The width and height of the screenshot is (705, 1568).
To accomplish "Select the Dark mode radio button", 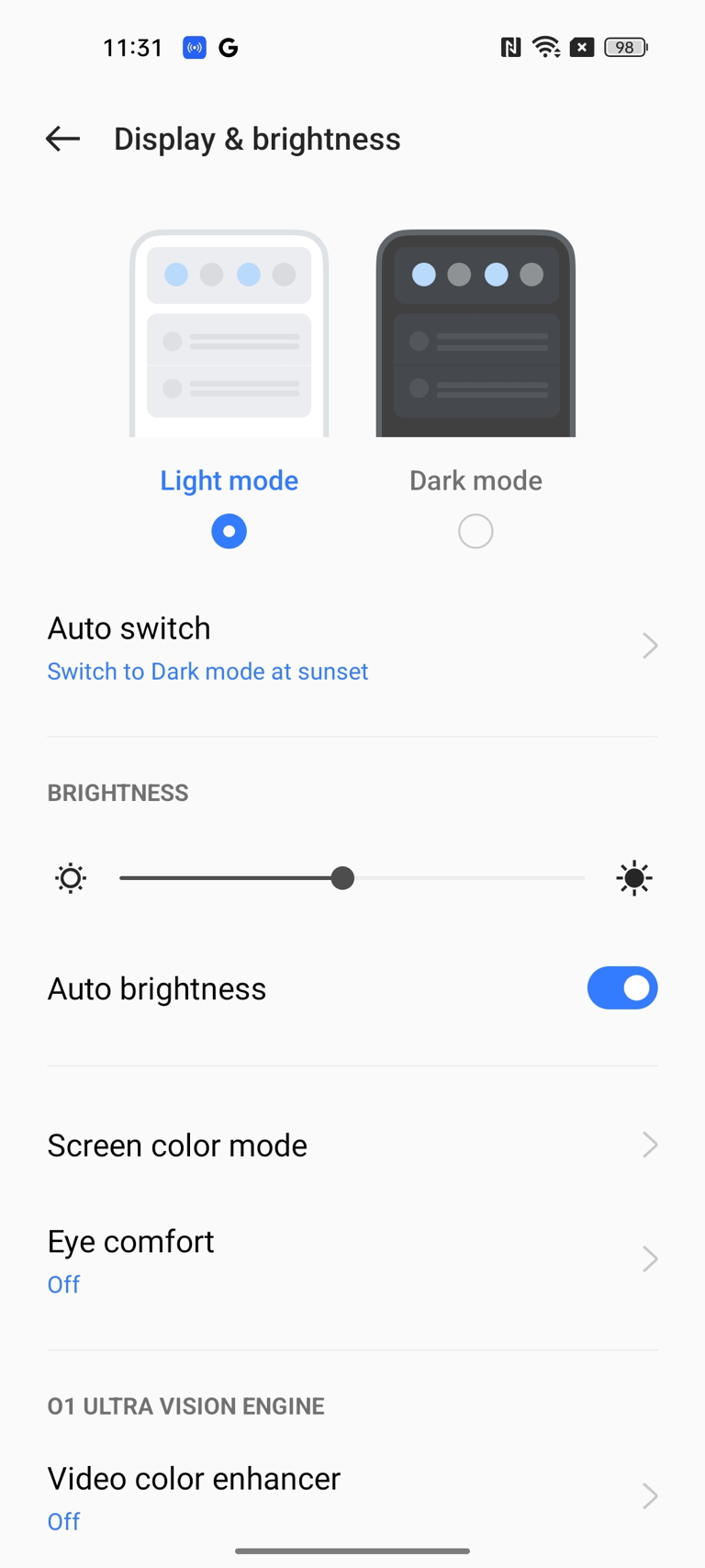I will click(476, 531).
